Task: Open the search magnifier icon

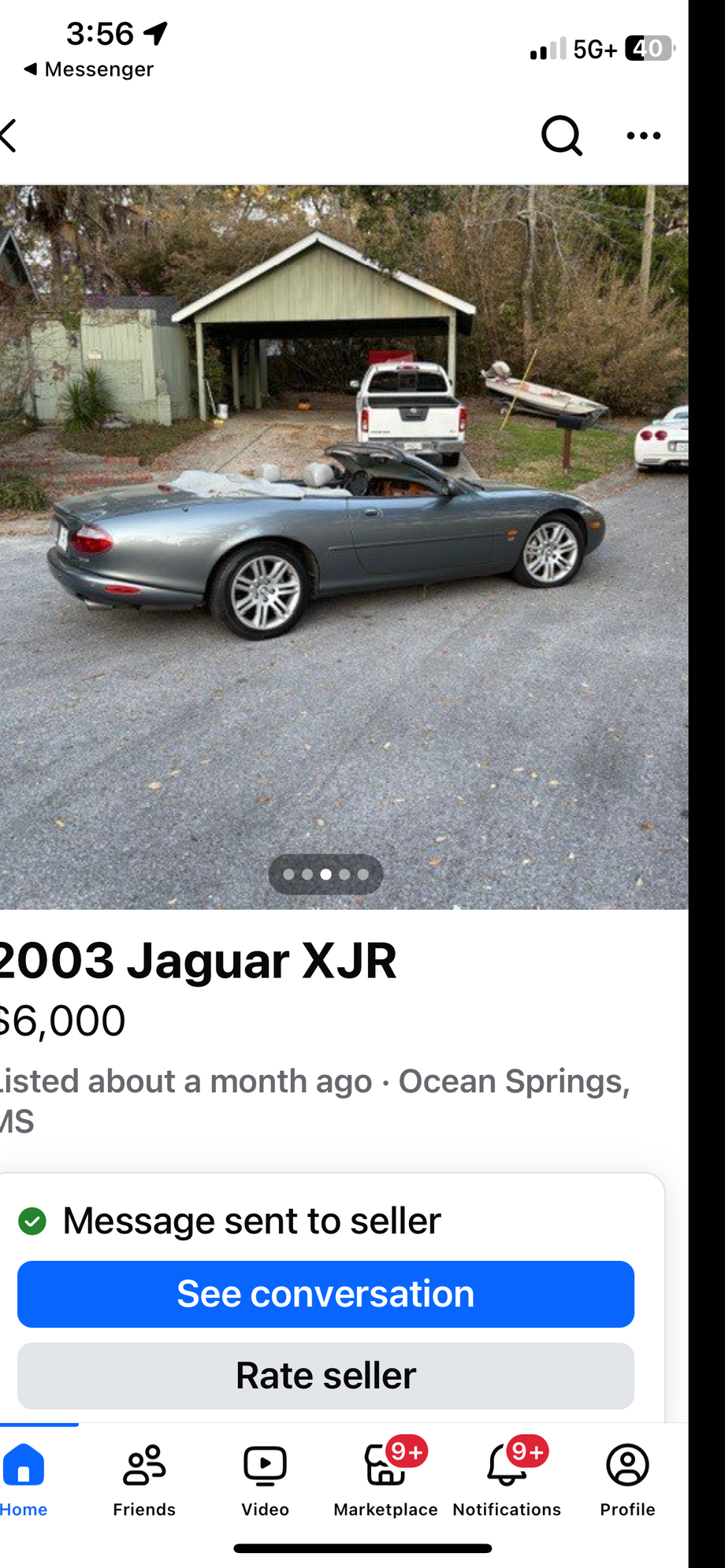Action: [x=561, y=135]
